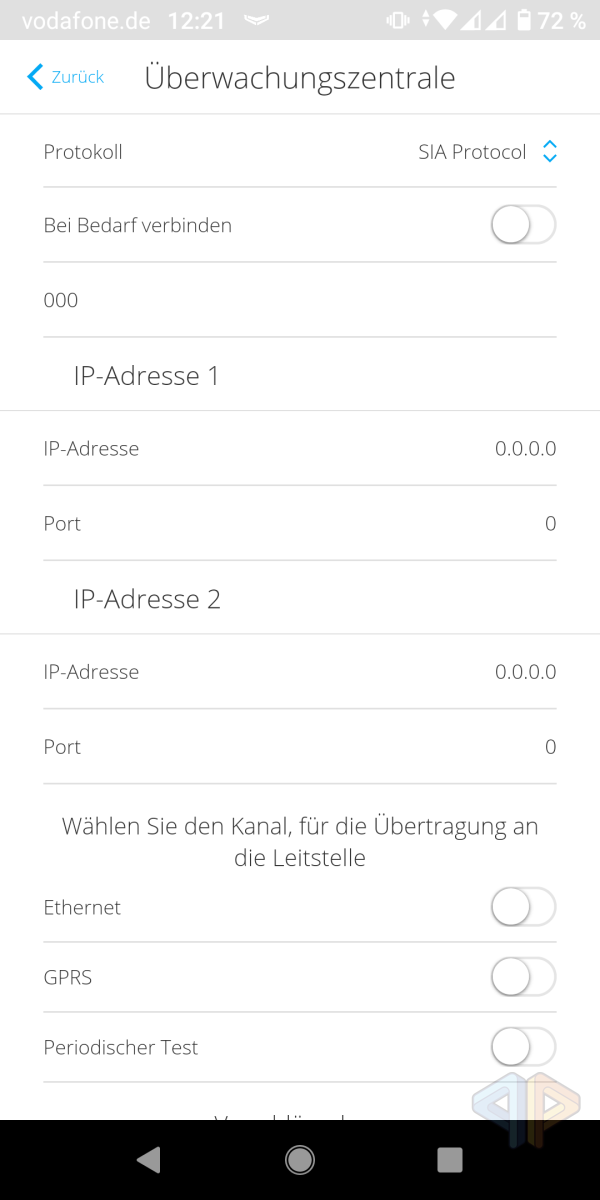Go back with the Zurück button

[65, 77]
